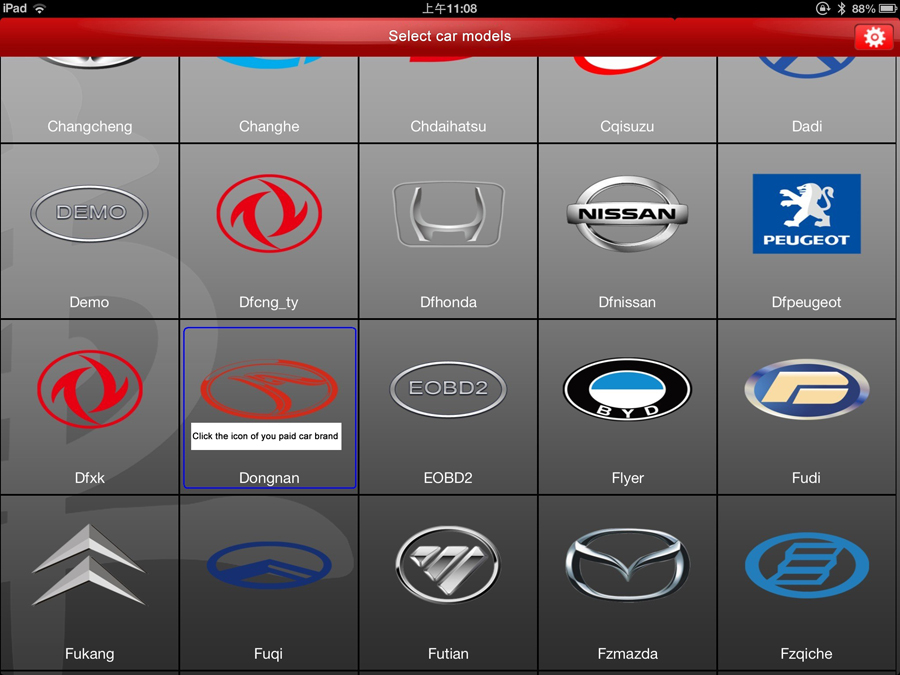
Task: Select the Cqisuzu tile
Action: (x=627, y=100)
